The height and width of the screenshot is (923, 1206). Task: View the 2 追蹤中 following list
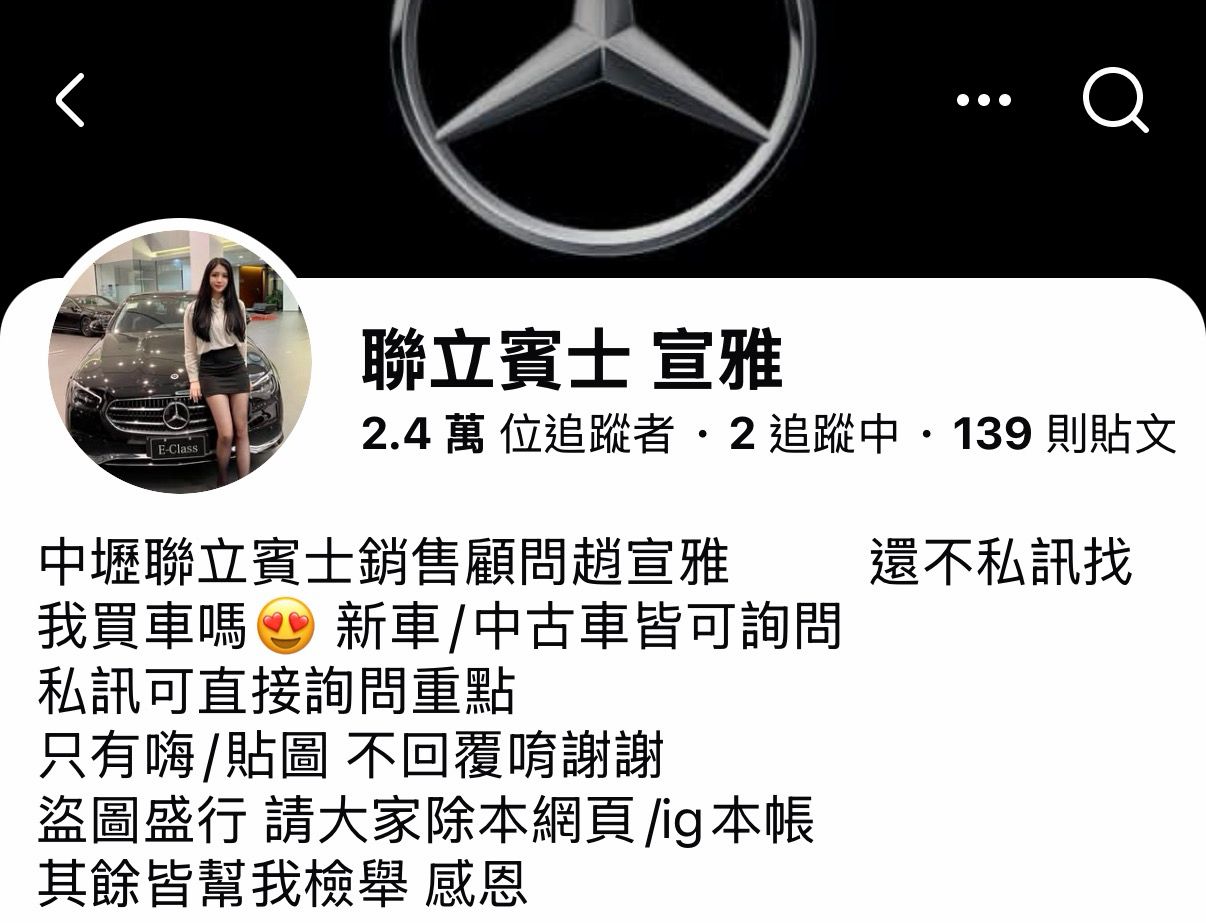click(813, 436)
